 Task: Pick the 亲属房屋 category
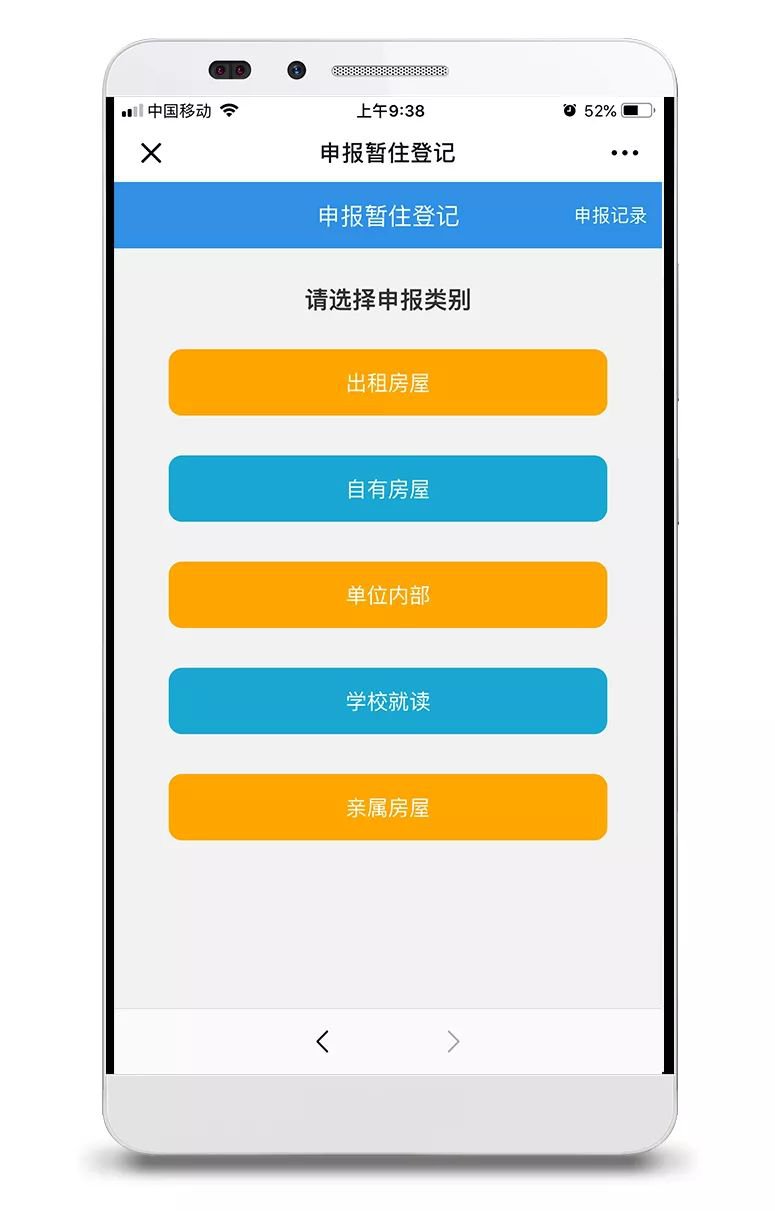387,807
